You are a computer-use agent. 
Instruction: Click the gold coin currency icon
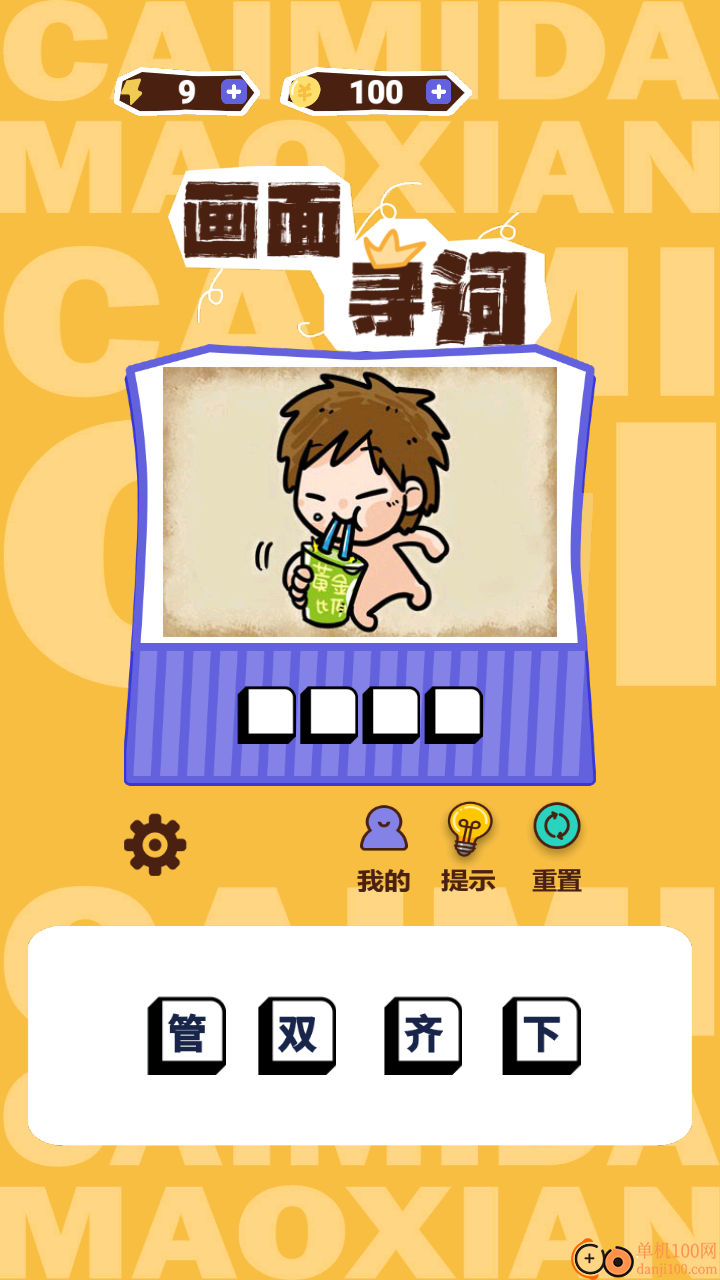(305, 90)
